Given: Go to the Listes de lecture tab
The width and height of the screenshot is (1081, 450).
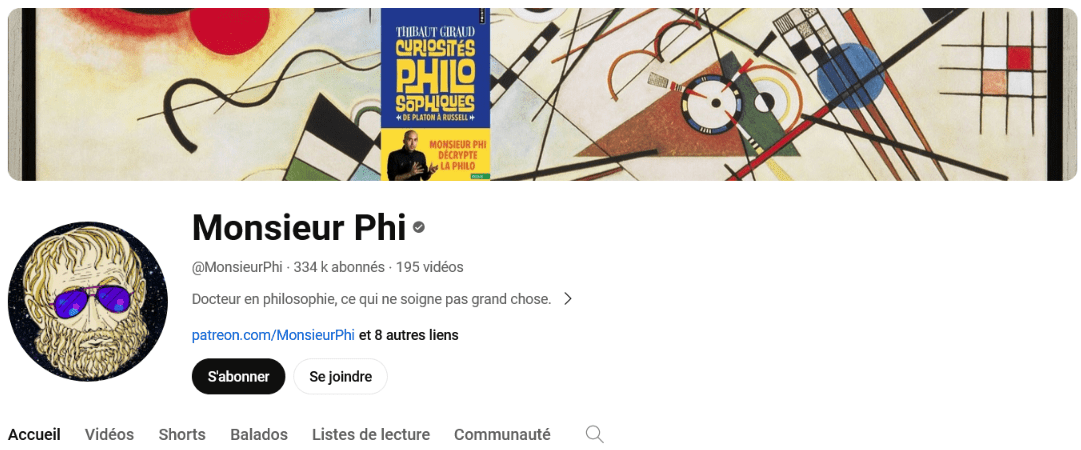Looking at the screenshot, I should [x=371, y=435].
